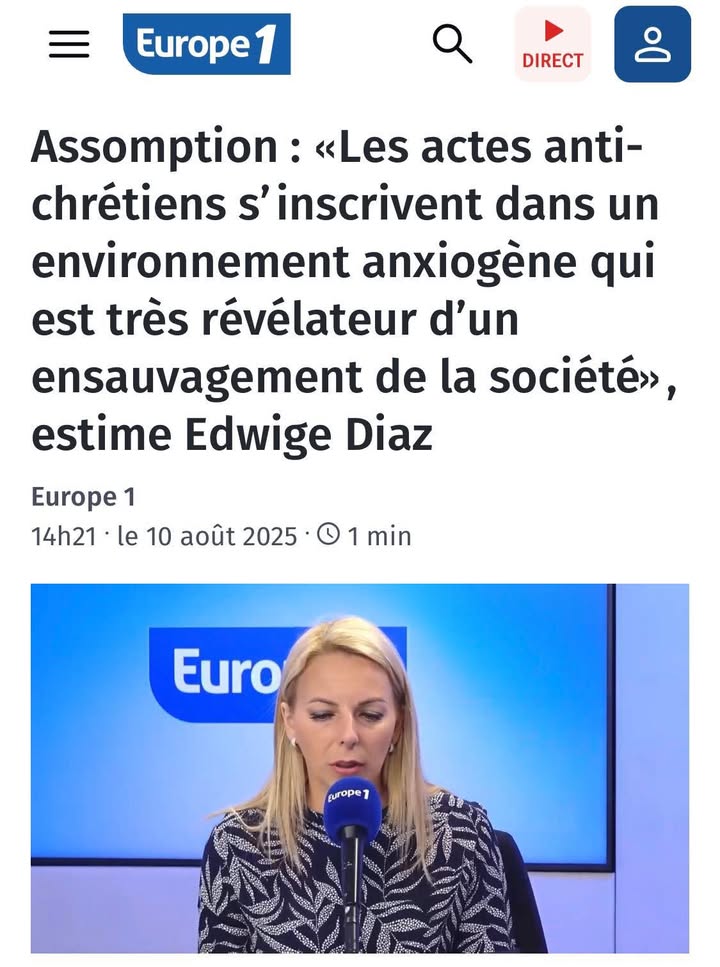
Task: Go to the Europe 1 homepage logo
Action: pyautogui.click(x=206, y=44)
